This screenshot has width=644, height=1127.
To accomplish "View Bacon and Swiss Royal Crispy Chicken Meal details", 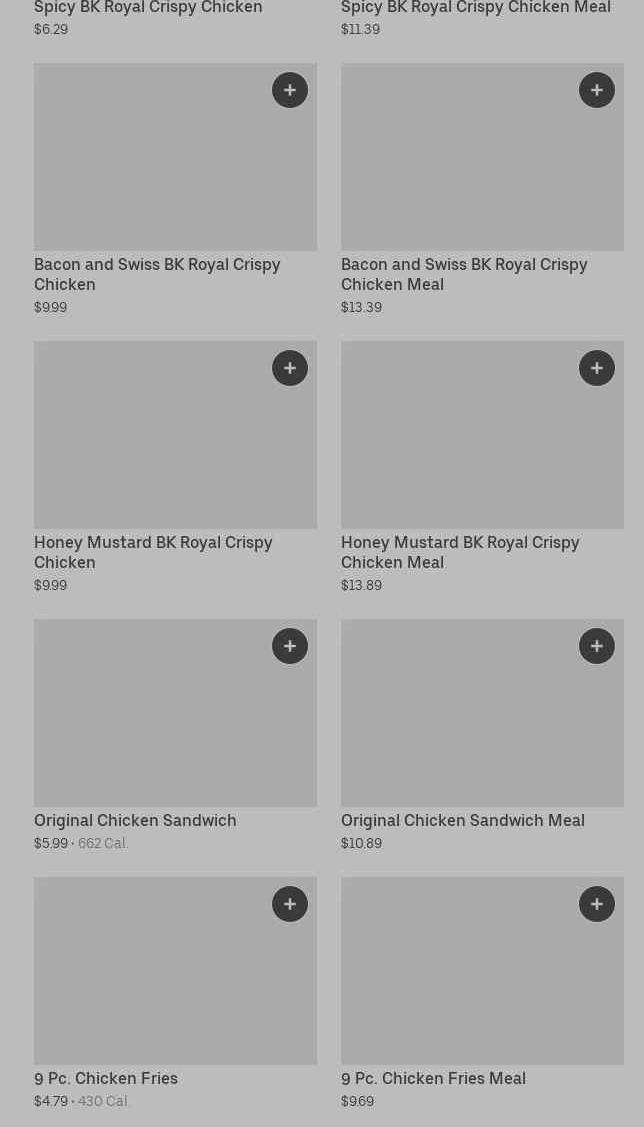I will coord(464,274).
